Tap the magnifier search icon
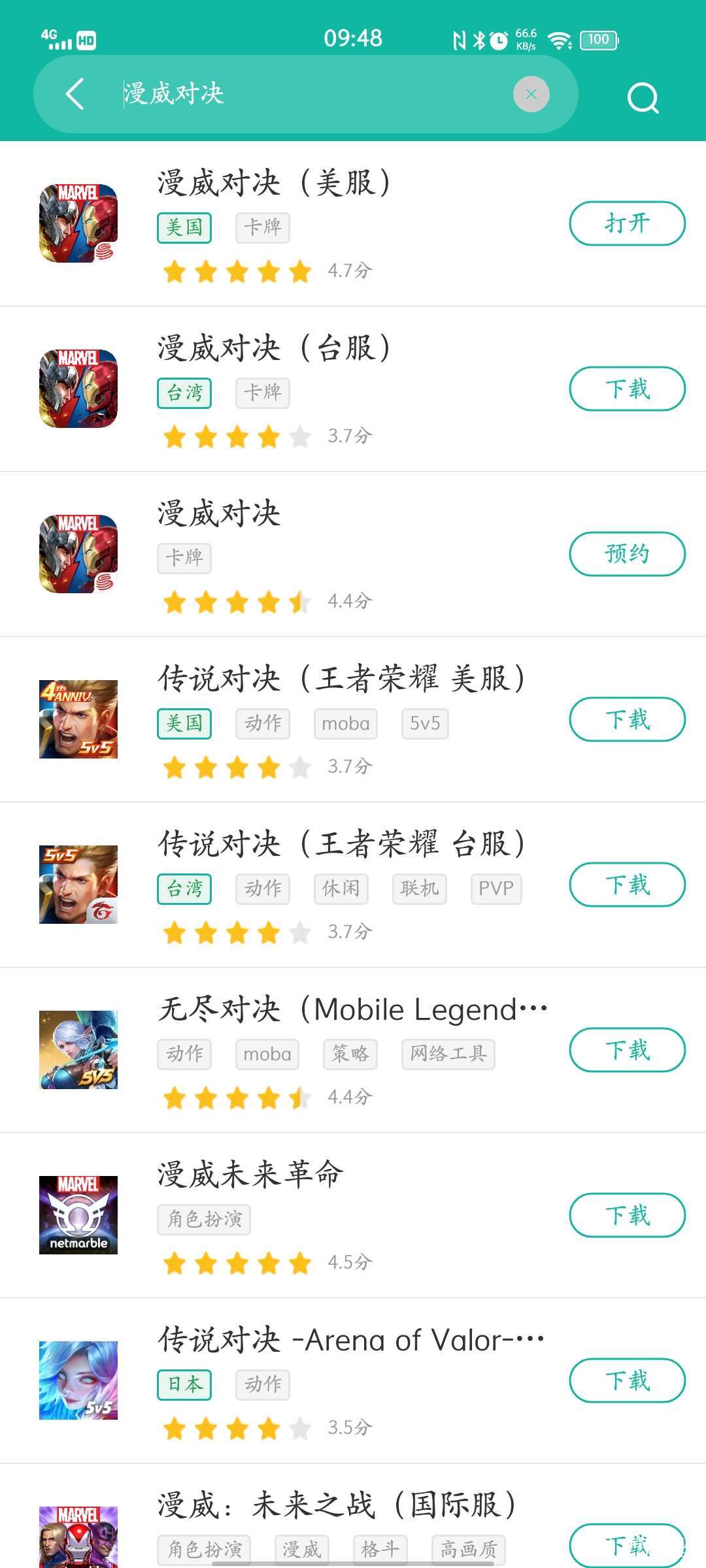 [643, 98]
